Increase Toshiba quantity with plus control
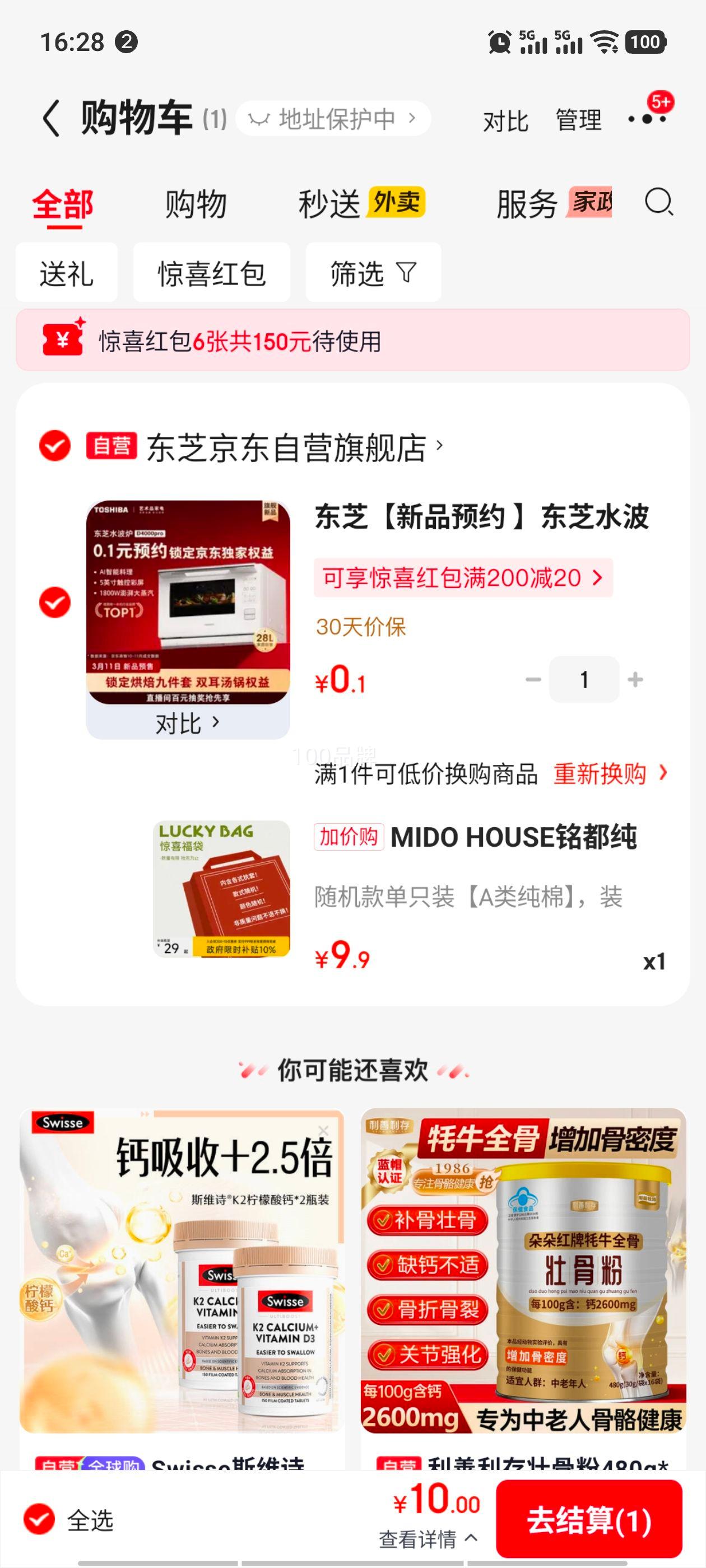This screenshot has height=1568, width=706. click(x=635, y=679)
